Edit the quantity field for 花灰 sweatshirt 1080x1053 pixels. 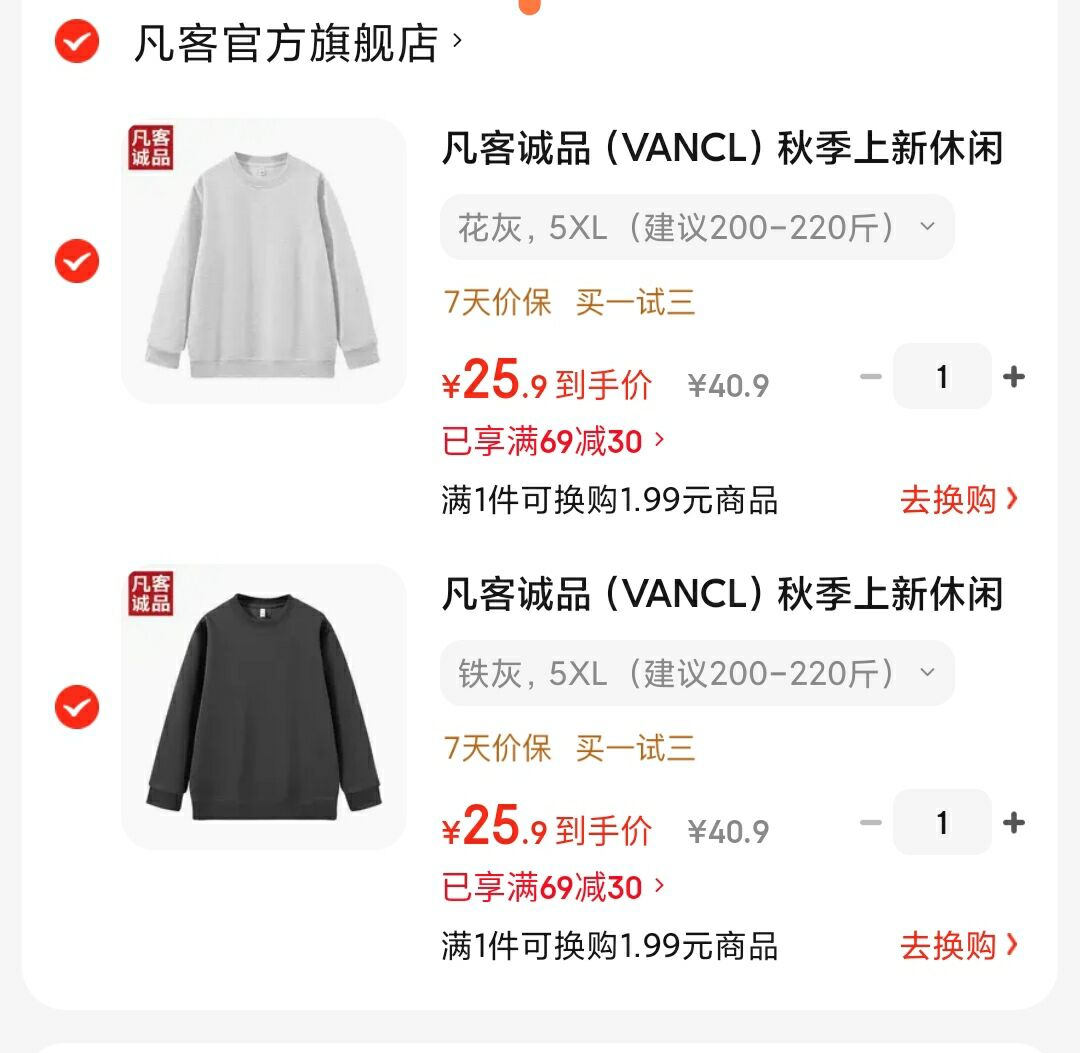click(942, 377)
